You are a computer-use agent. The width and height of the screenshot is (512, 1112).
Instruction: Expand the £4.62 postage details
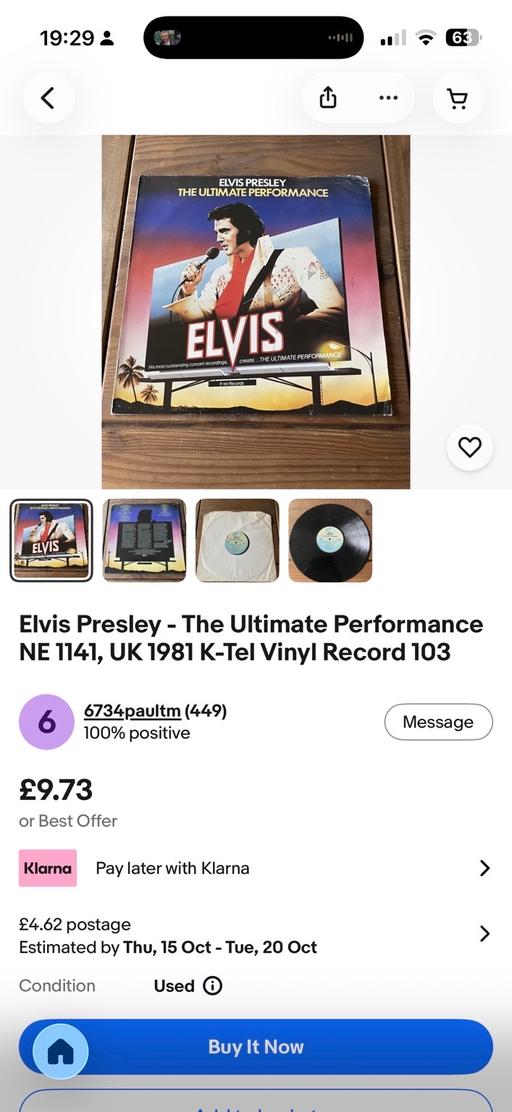pos(255,935)
